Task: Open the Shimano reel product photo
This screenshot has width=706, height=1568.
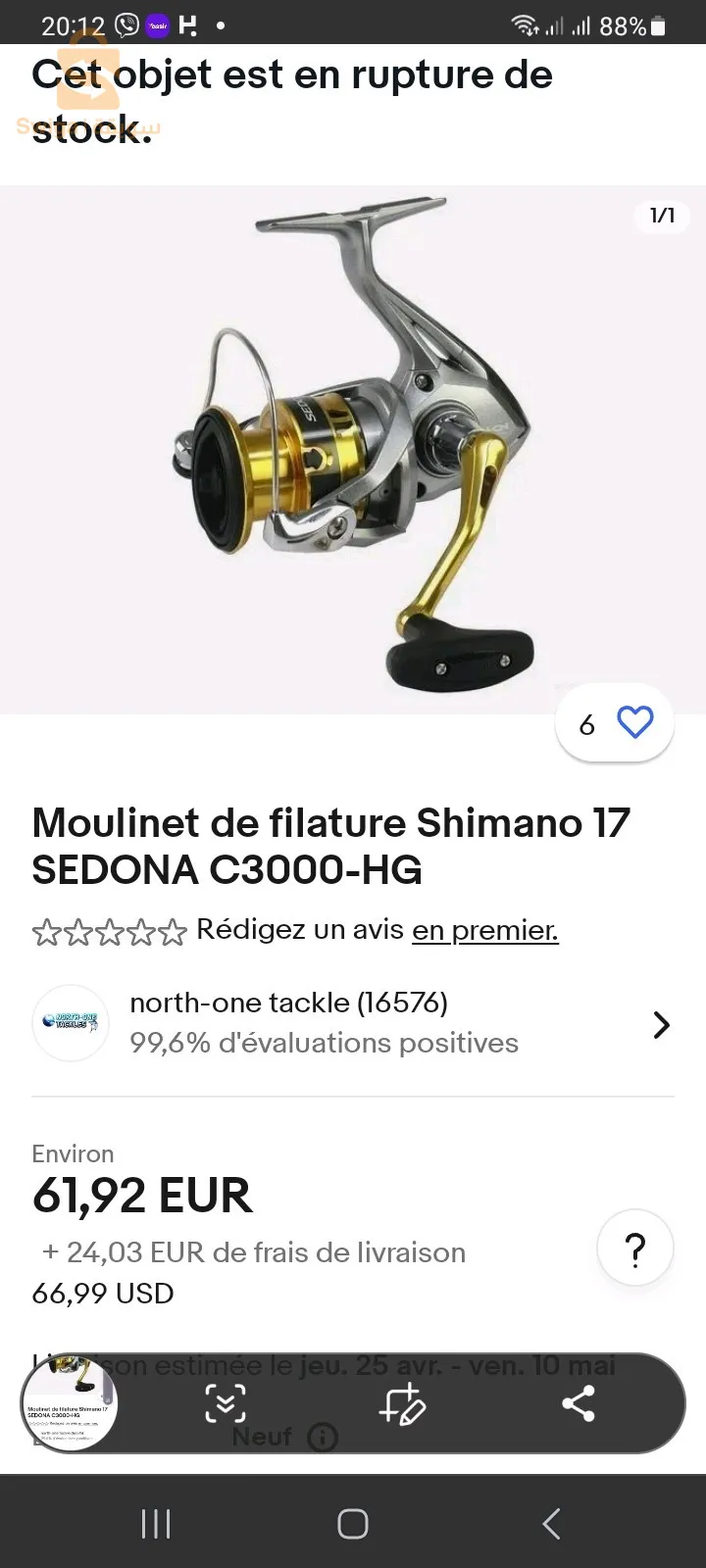Action: tap(353, 449)
